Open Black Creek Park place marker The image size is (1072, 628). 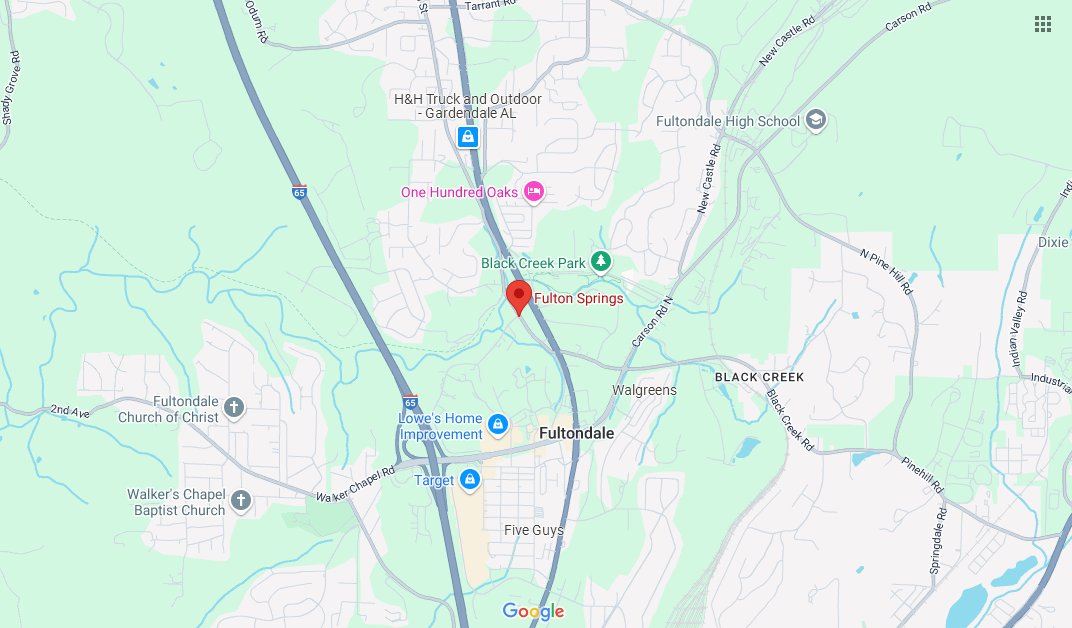600,262
